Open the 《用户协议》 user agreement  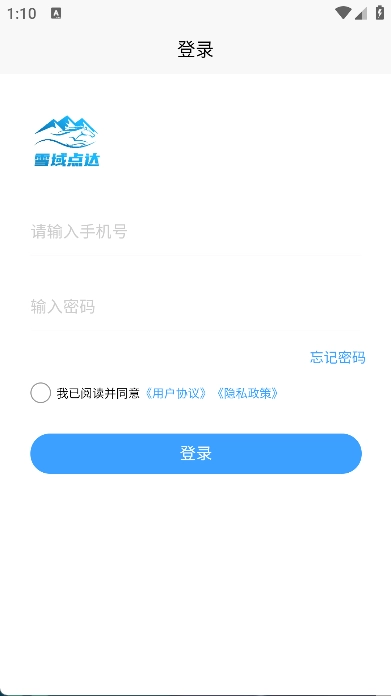[x=176, y=393]
